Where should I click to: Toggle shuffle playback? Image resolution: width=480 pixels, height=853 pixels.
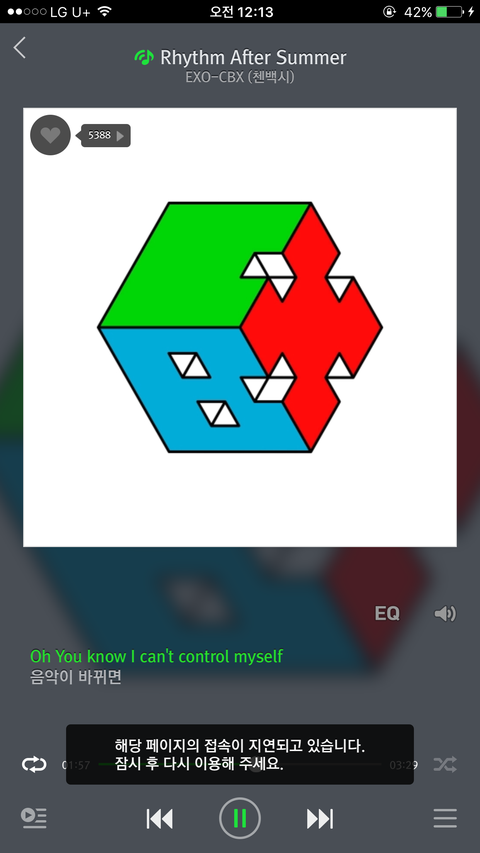(x=445, y=764)
